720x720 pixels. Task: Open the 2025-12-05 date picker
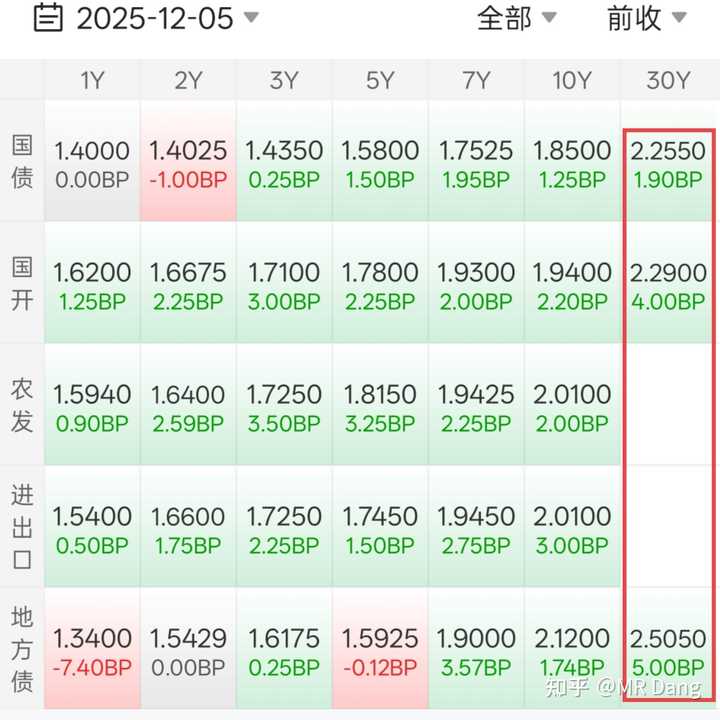[x=147, y=18]
